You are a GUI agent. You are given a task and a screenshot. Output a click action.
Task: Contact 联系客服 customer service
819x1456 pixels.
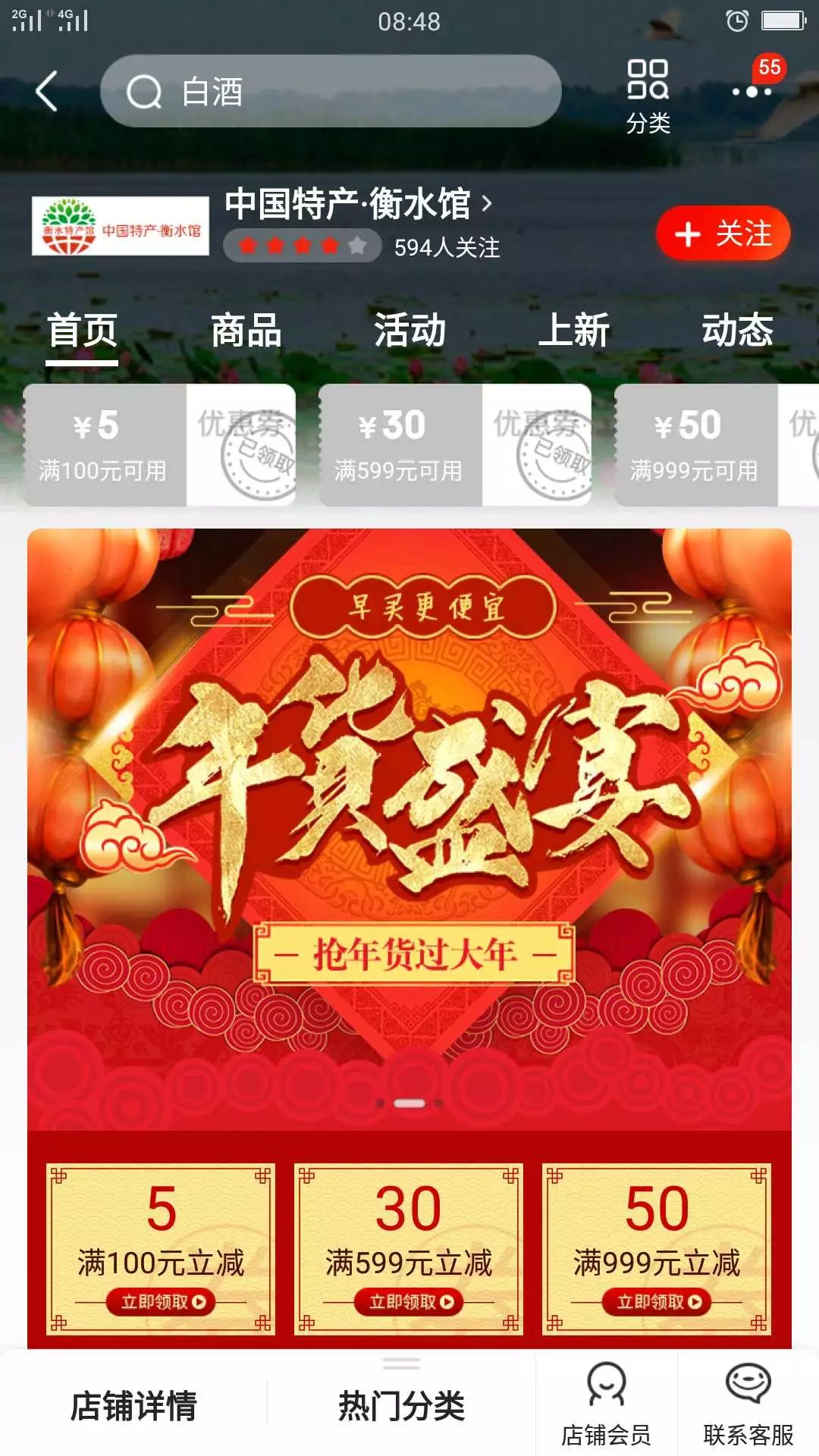click(748, 1403)
